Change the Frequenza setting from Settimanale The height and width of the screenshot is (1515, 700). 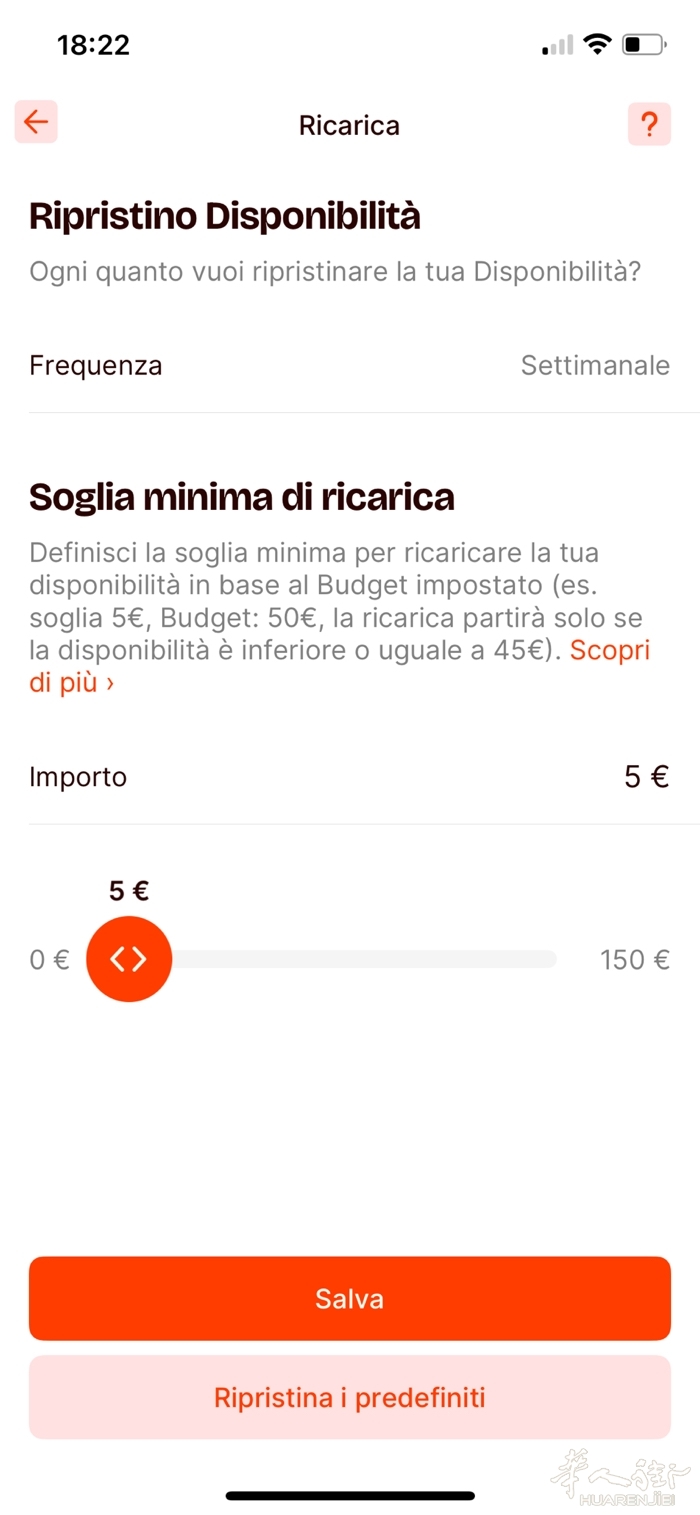(x=594, y=366)
